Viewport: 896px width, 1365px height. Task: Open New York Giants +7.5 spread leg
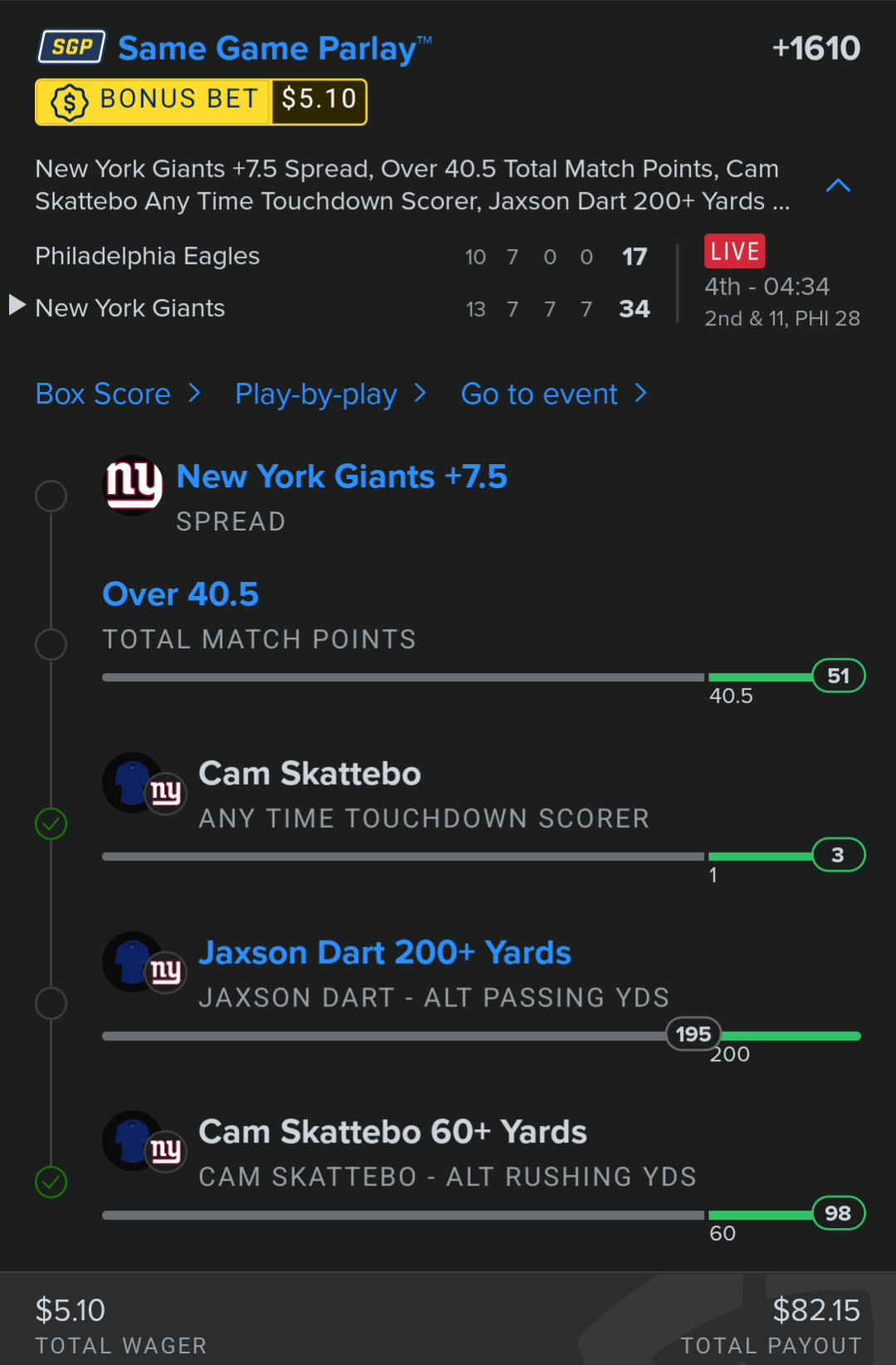point(341,477)
